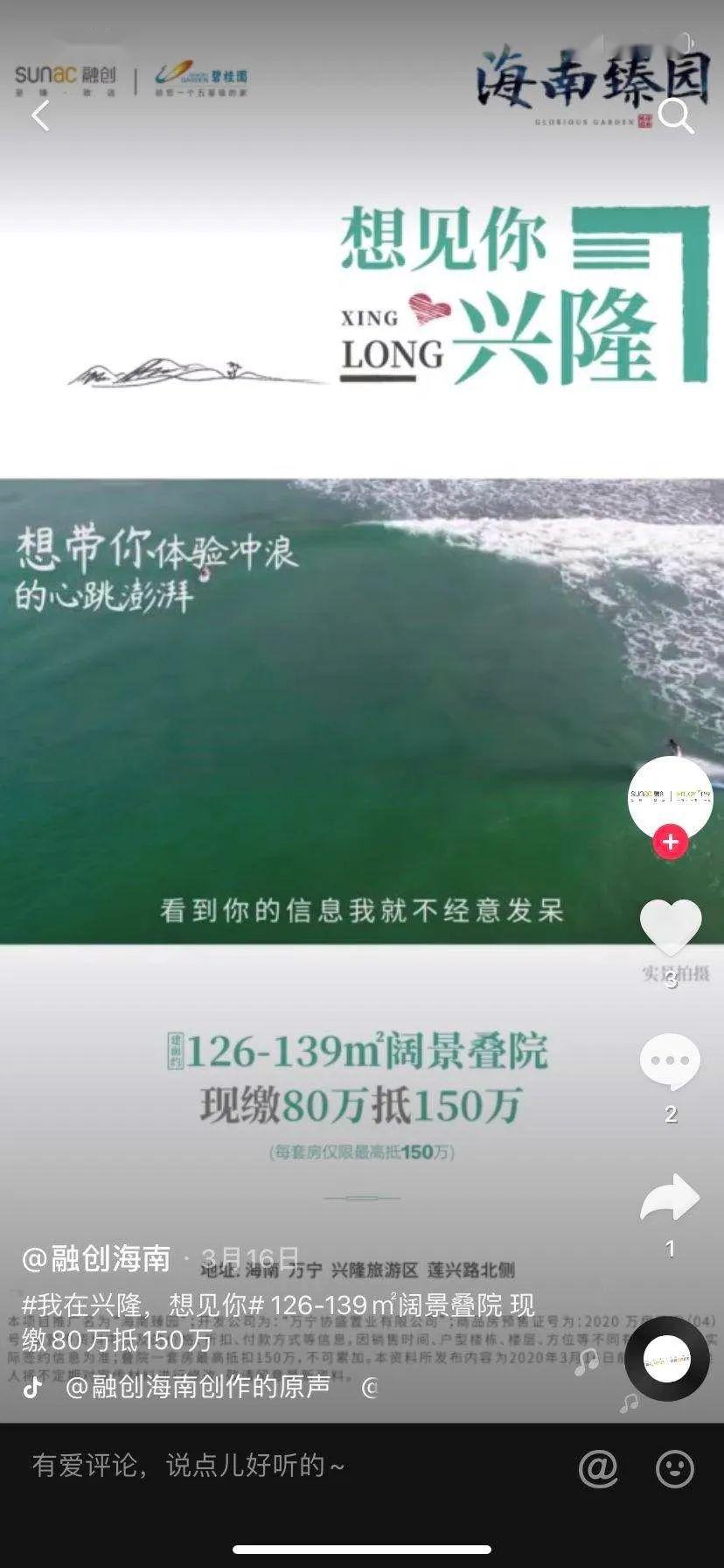Open the emoji picker smiley
This screenshot has height=1568, width=724.
click(675, 1467)
